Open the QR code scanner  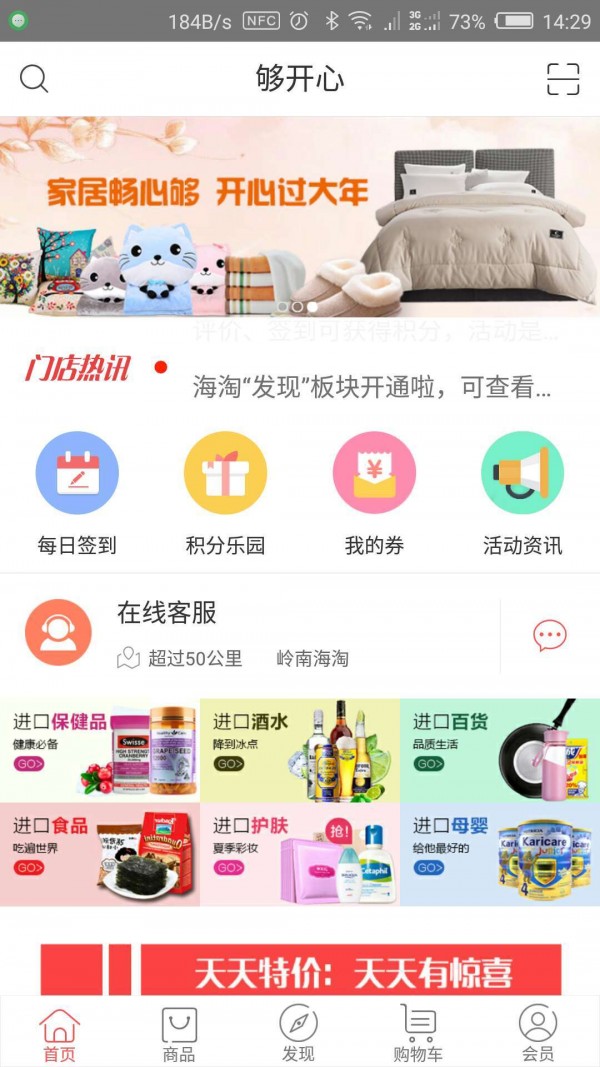tap(563, 78)
